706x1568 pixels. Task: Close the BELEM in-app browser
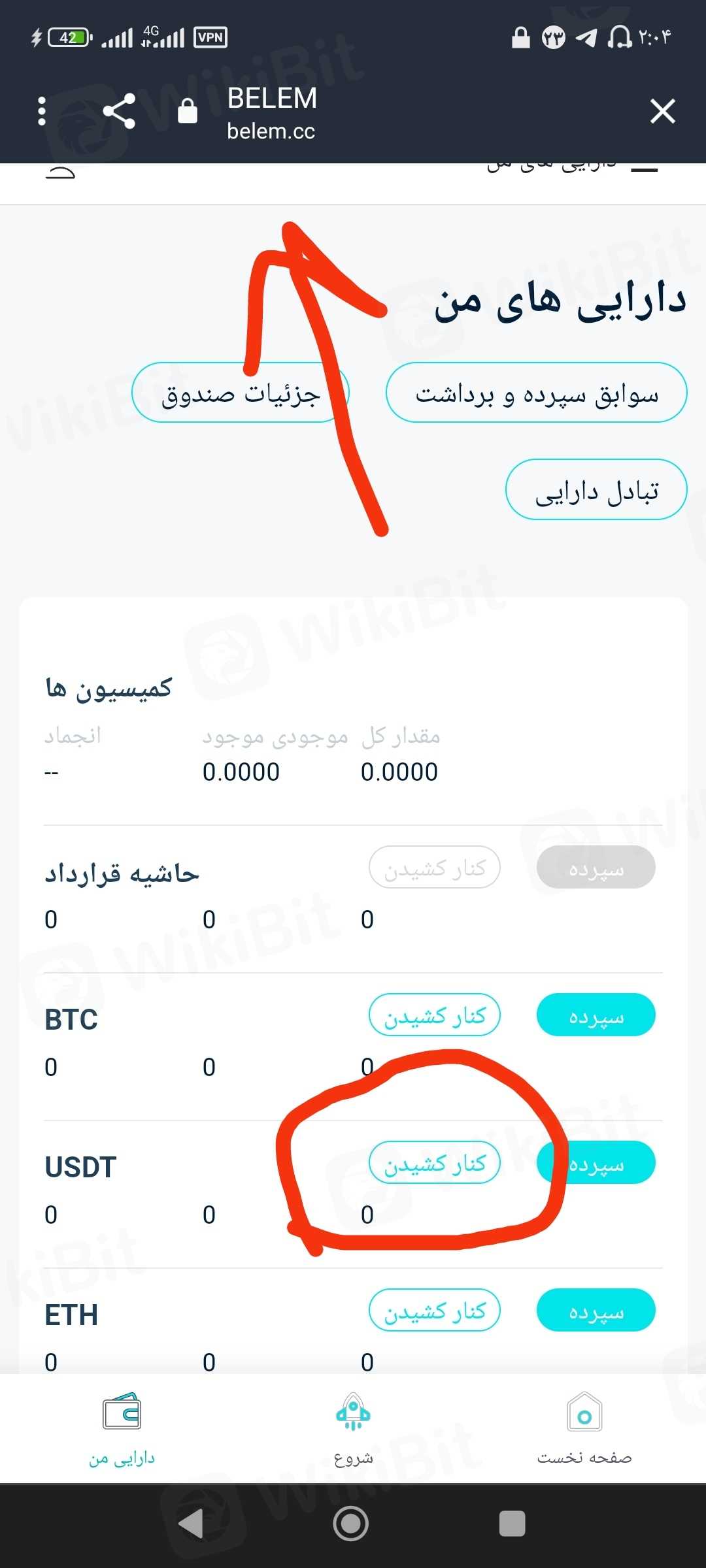tap(662, 111)
